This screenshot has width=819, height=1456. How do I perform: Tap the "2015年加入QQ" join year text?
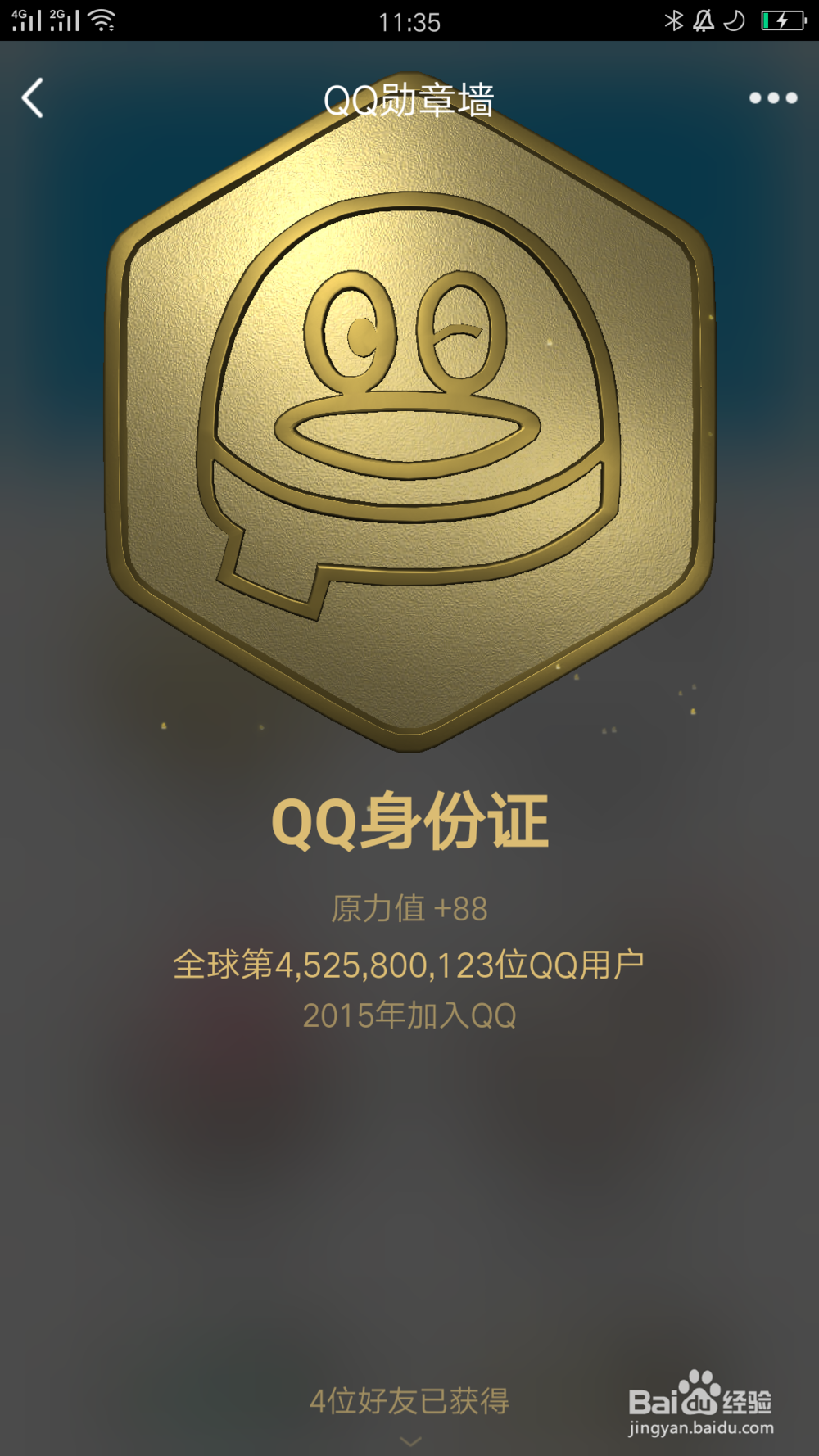408,1015
